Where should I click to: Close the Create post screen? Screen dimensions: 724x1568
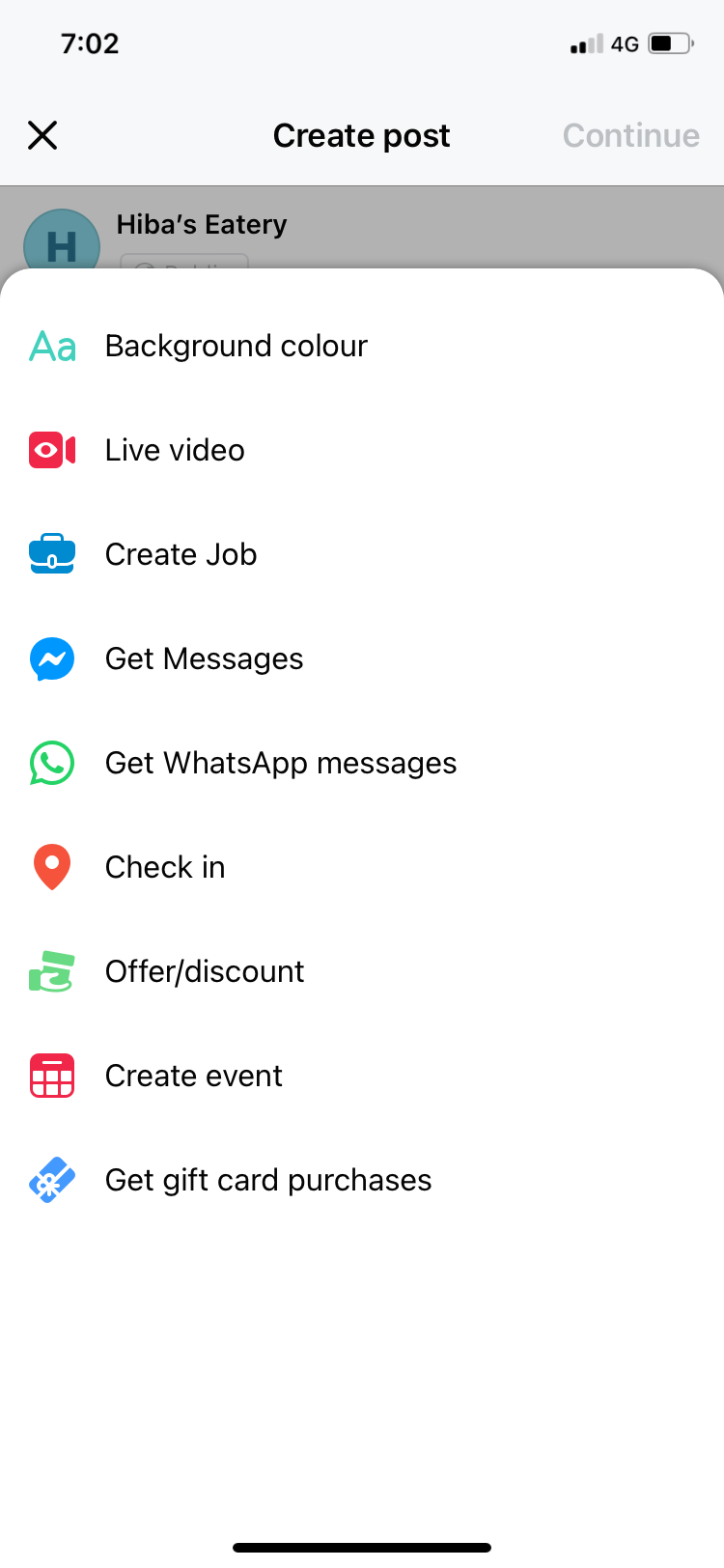(x=43, y=135)
